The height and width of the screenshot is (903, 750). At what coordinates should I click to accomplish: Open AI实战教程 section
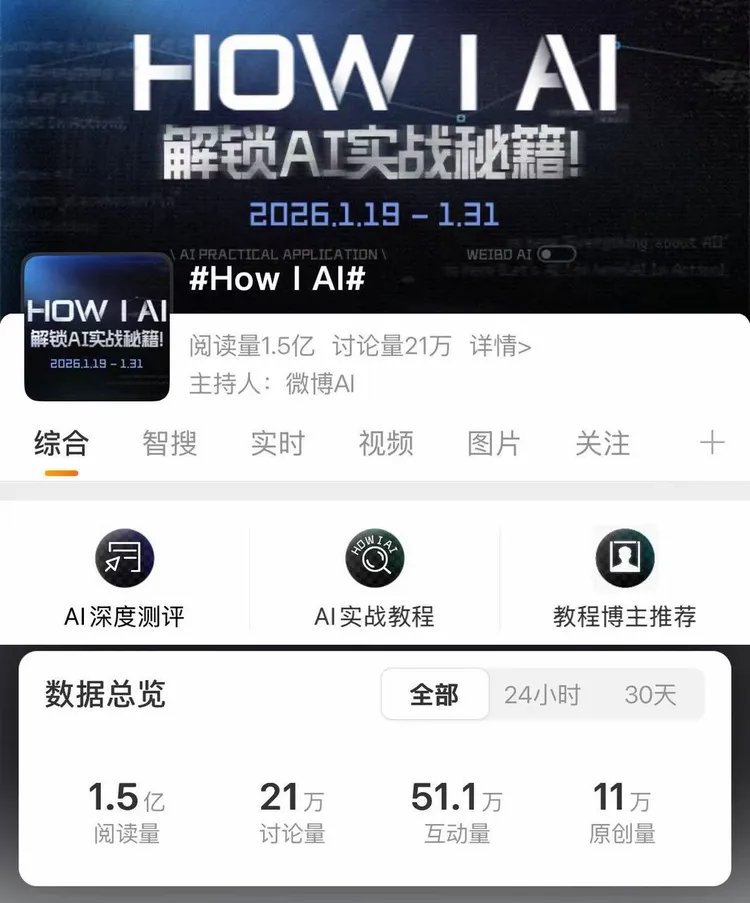[374, 578]
